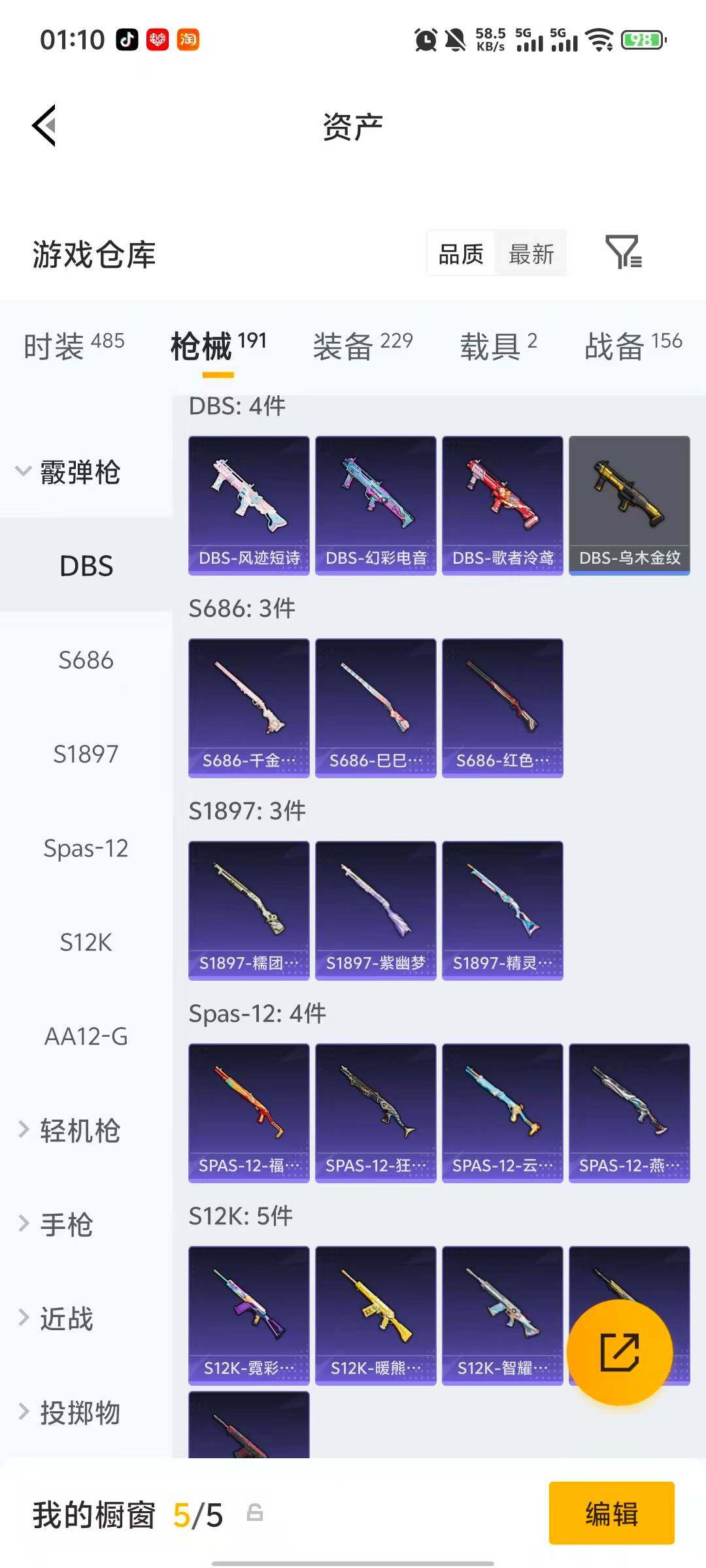
Task: Select S686 in the side list
Action: coord(86,660)
